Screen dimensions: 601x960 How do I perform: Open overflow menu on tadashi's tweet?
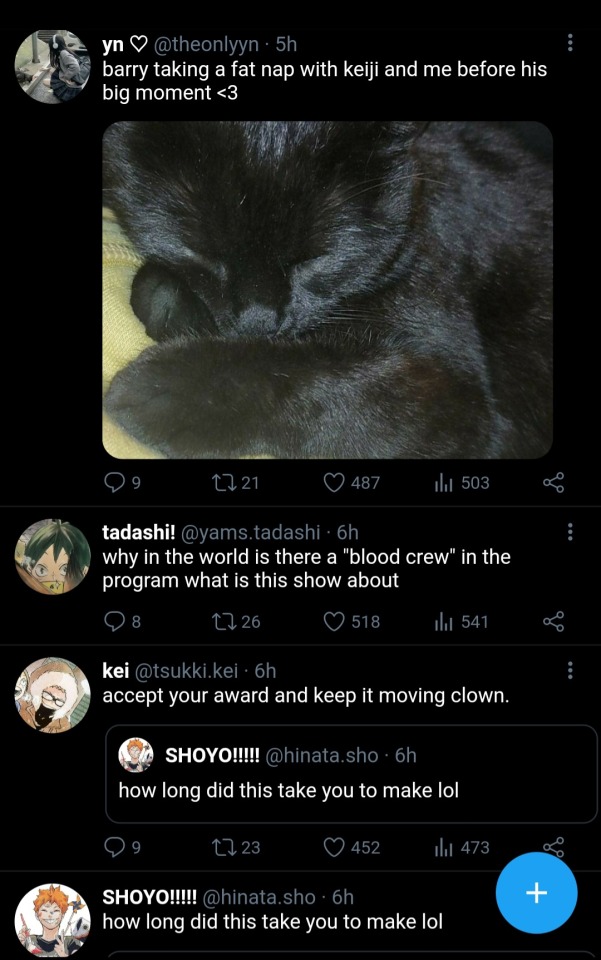coord(570,531)
